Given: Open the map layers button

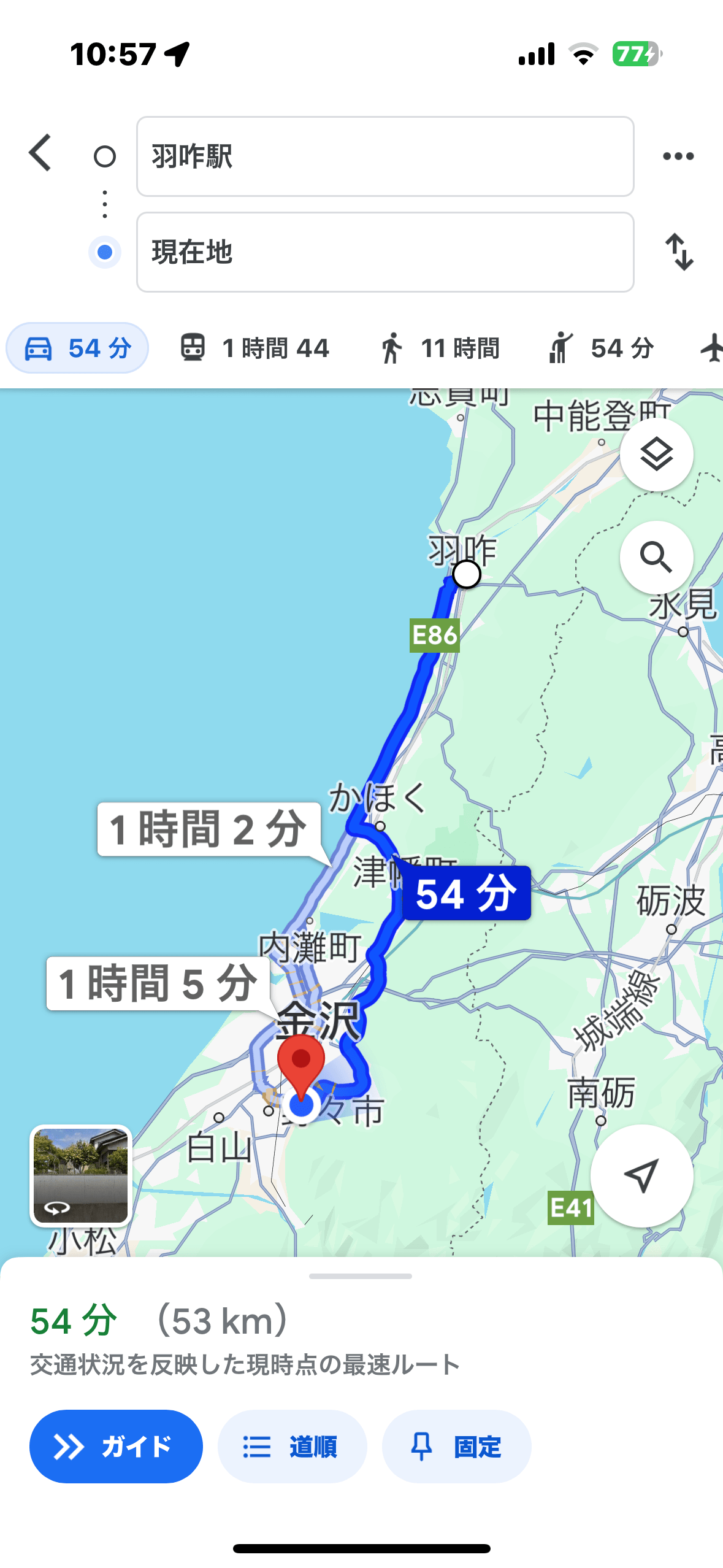Looking at the screenshot, I should 656,455.
